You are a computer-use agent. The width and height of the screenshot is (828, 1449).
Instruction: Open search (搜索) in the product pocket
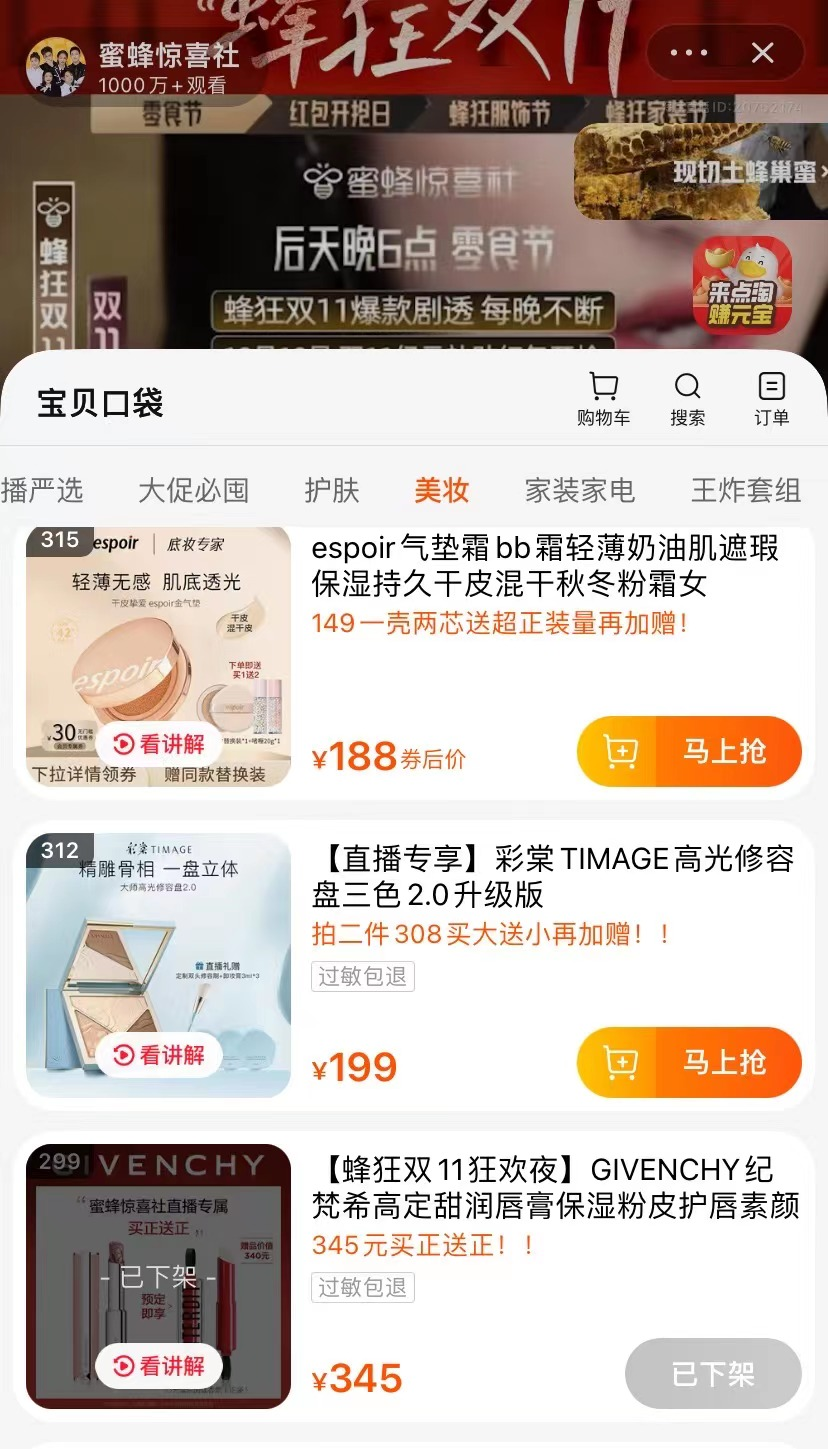pos(687,399)
